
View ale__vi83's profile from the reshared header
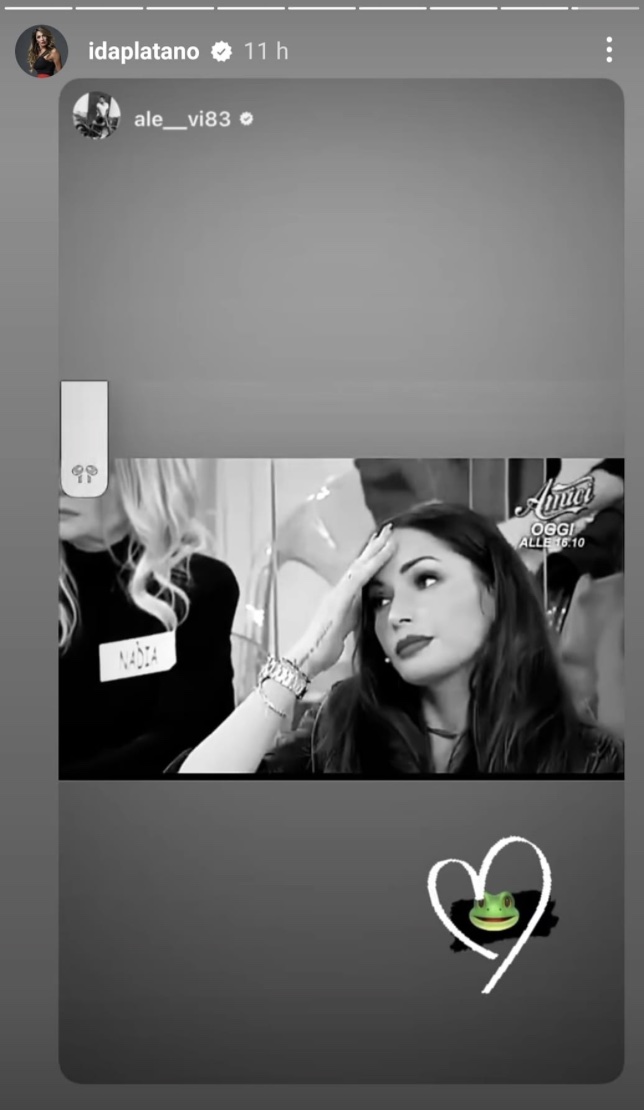click(182, 119)
